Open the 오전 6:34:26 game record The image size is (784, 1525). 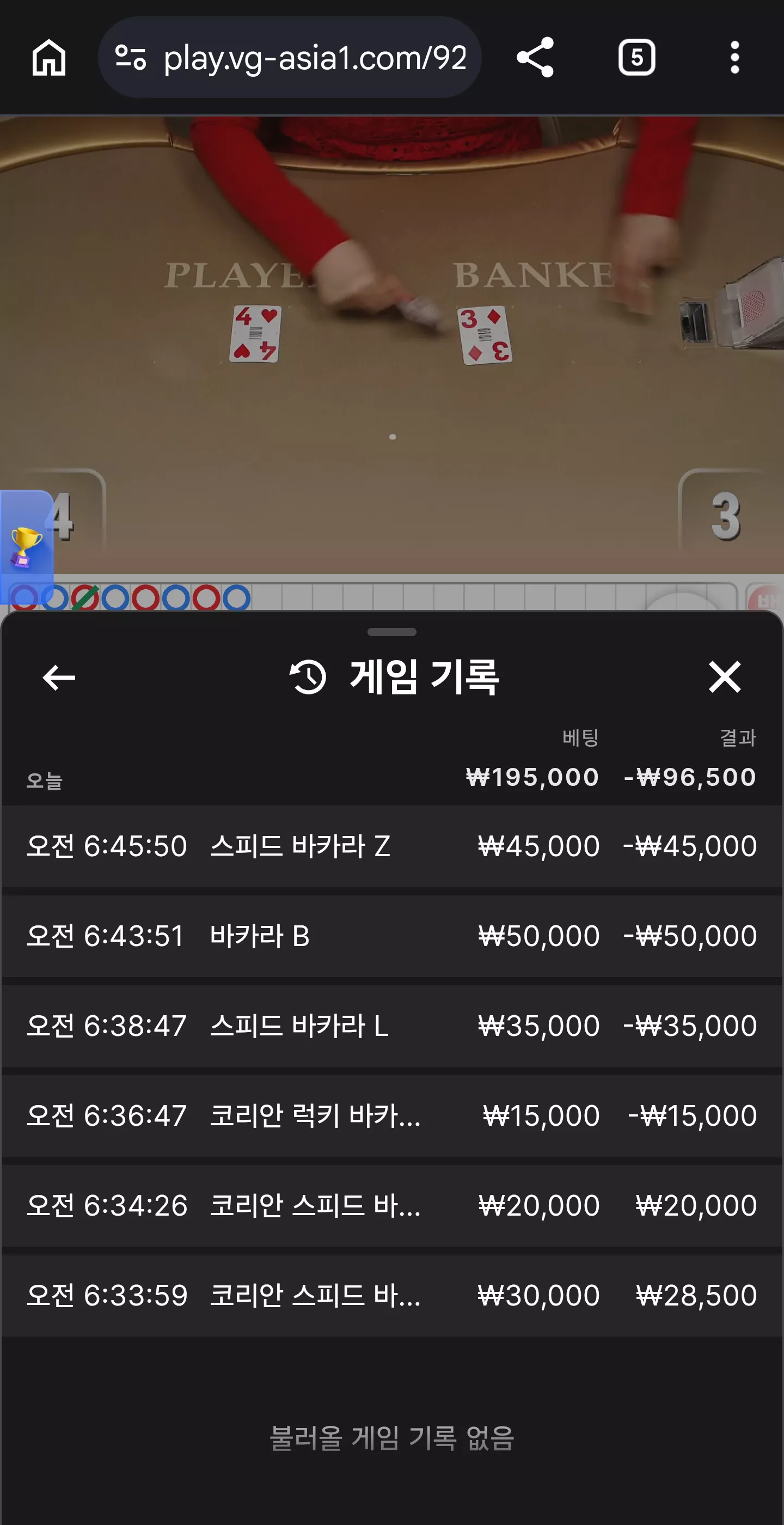(391, 1206)
